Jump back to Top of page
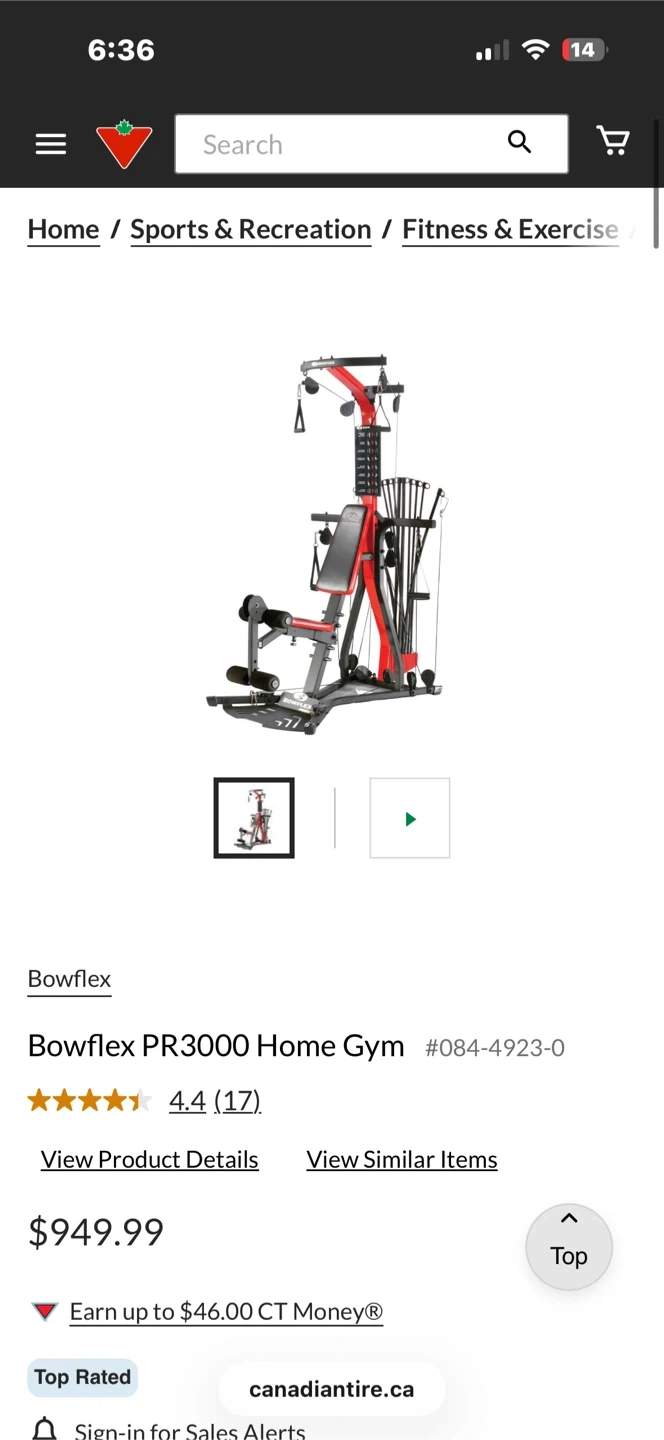The width and height of the screenshot is (664, 1440). (569, 1246)
